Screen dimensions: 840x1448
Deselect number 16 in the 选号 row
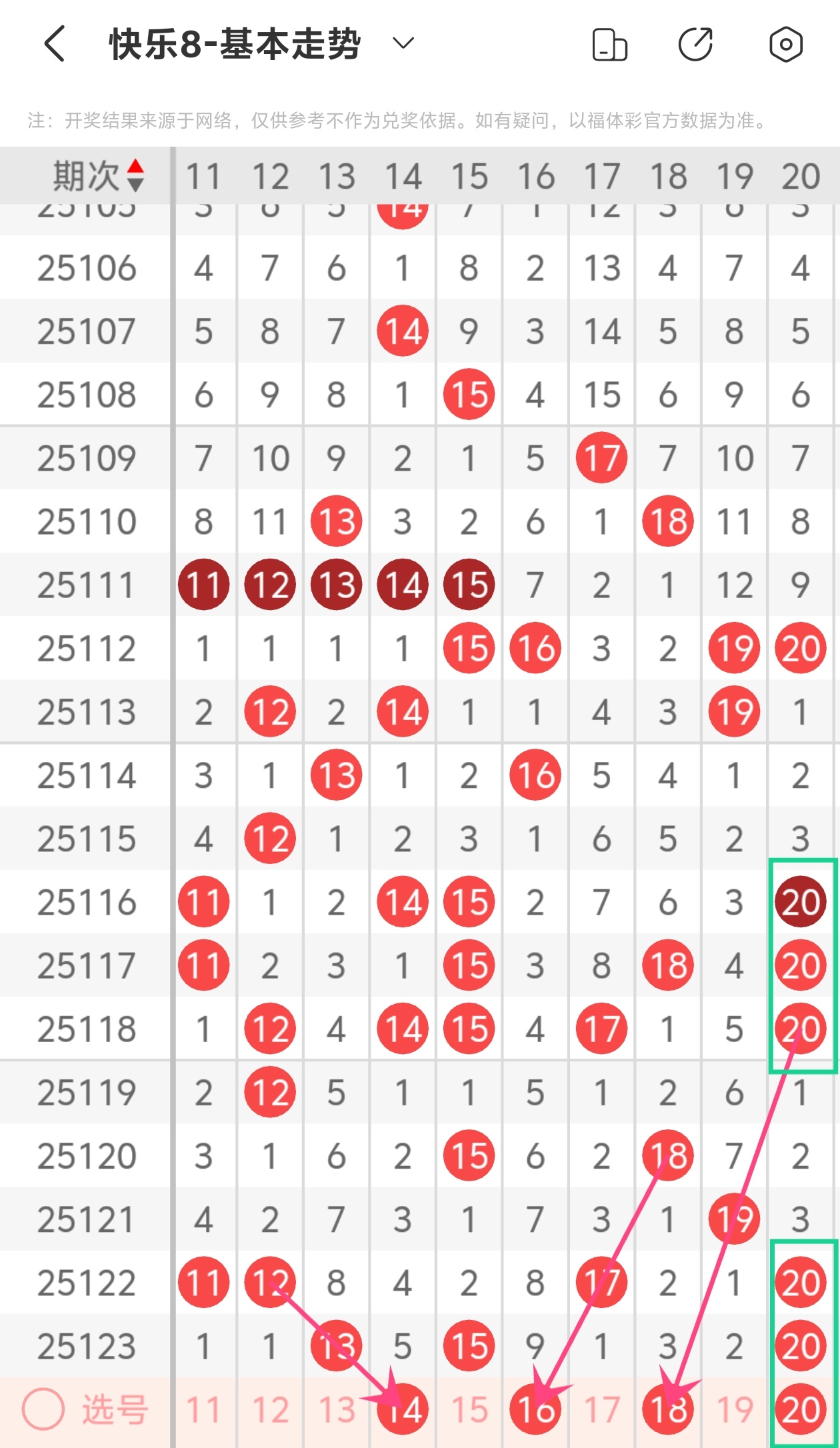535,1410
